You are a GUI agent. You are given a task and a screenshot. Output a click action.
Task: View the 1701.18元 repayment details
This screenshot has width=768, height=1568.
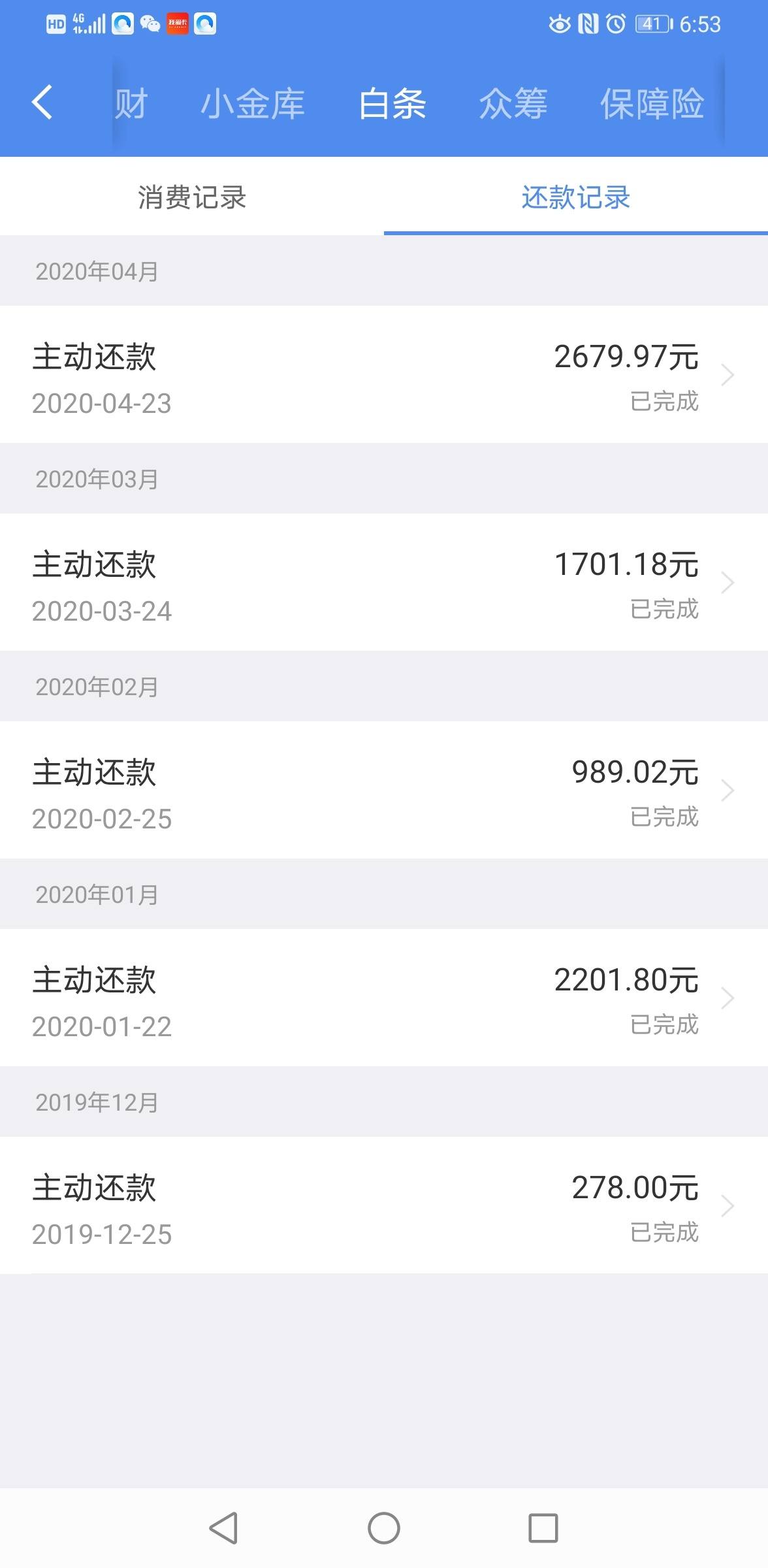[384, 582]
